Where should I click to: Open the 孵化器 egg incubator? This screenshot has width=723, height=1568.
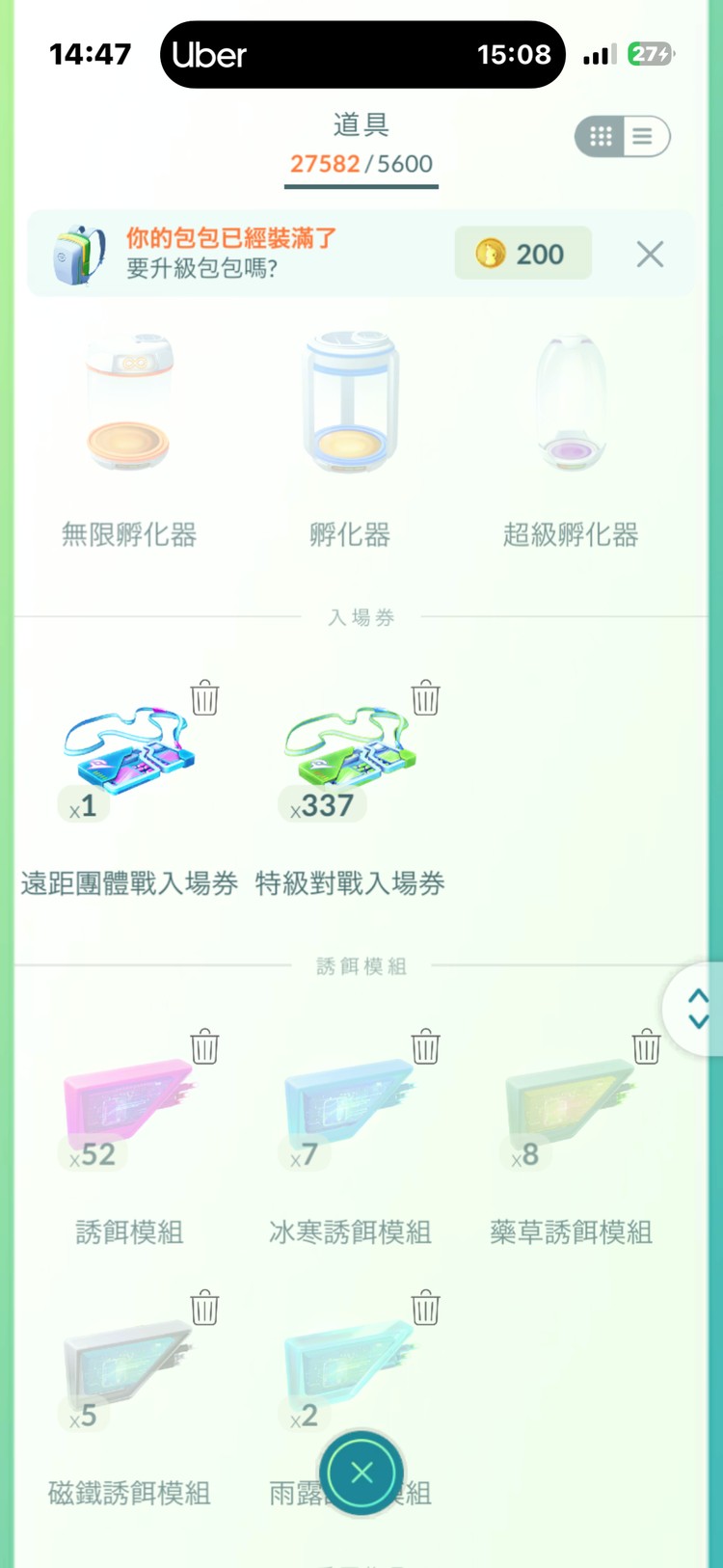click(x=351, y=405)
